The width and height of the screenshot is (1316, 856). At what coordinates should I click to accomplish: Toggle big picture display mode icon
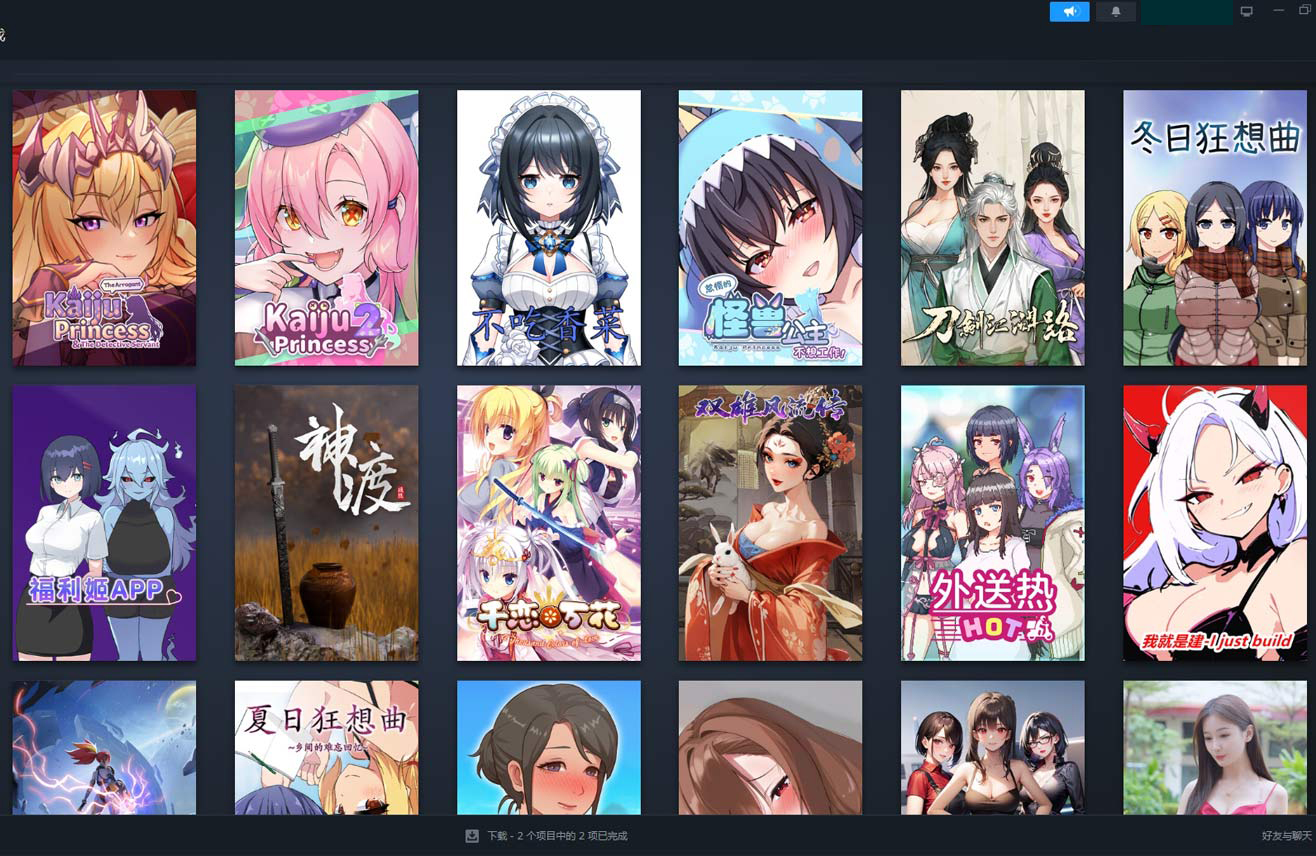(x=1246, y=12)
